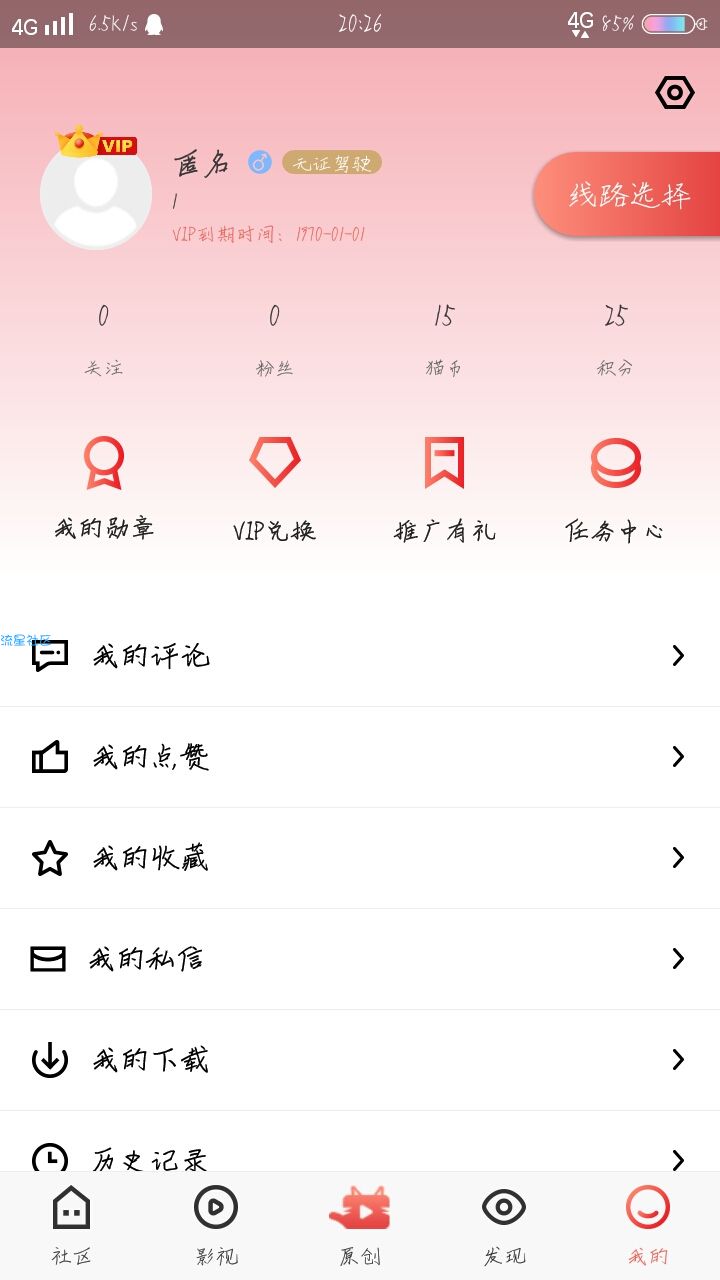The width and height of the screenshot is (720, 1280).
Task: Open the settings hexagon icon
Action: (675, 93)
